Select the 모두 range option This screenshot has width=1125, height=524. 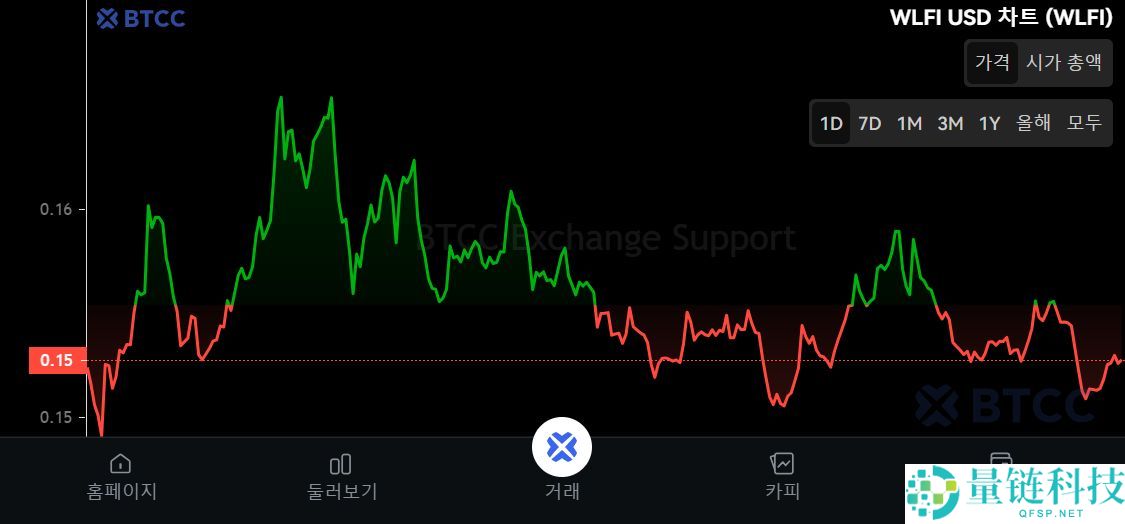pos(1084,124)
